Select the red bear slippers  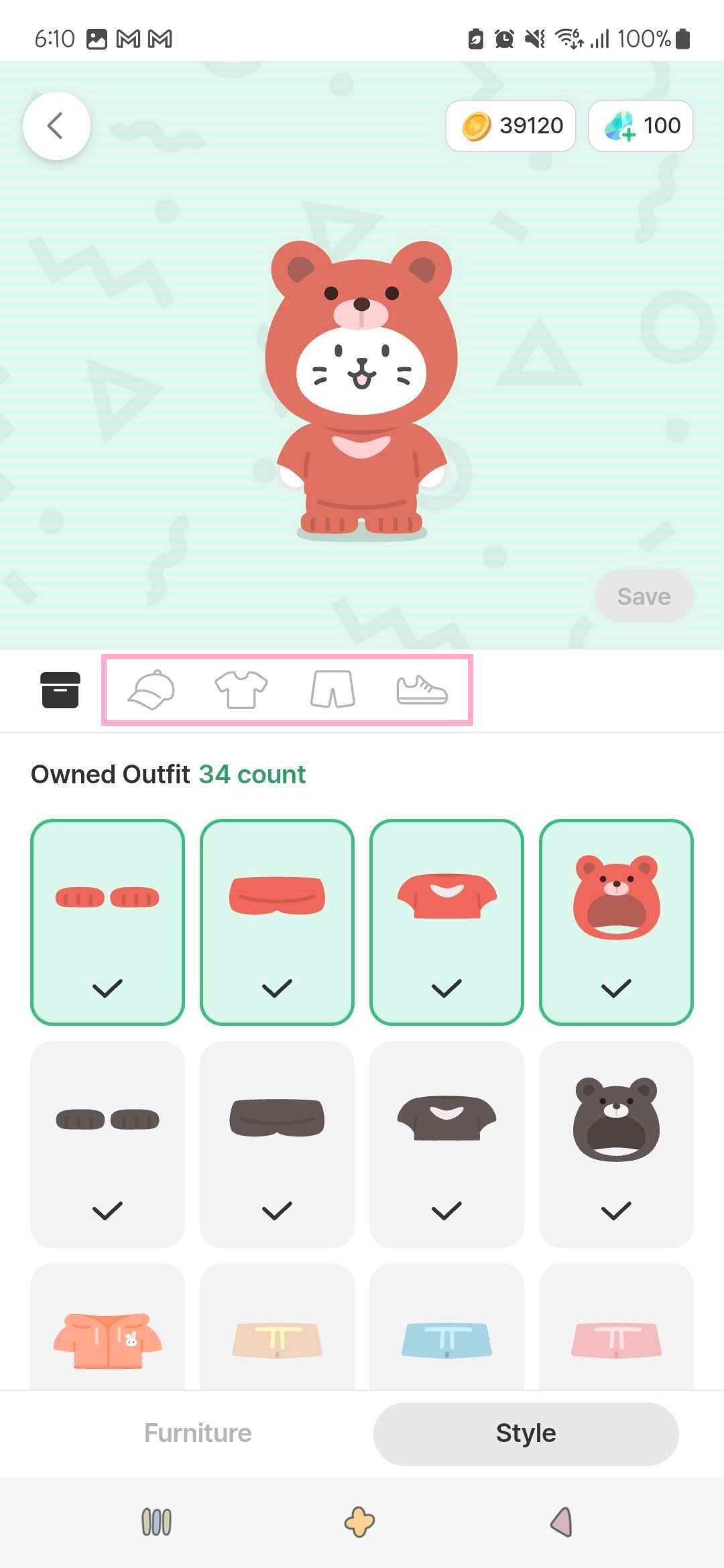(x=107, y=922)
